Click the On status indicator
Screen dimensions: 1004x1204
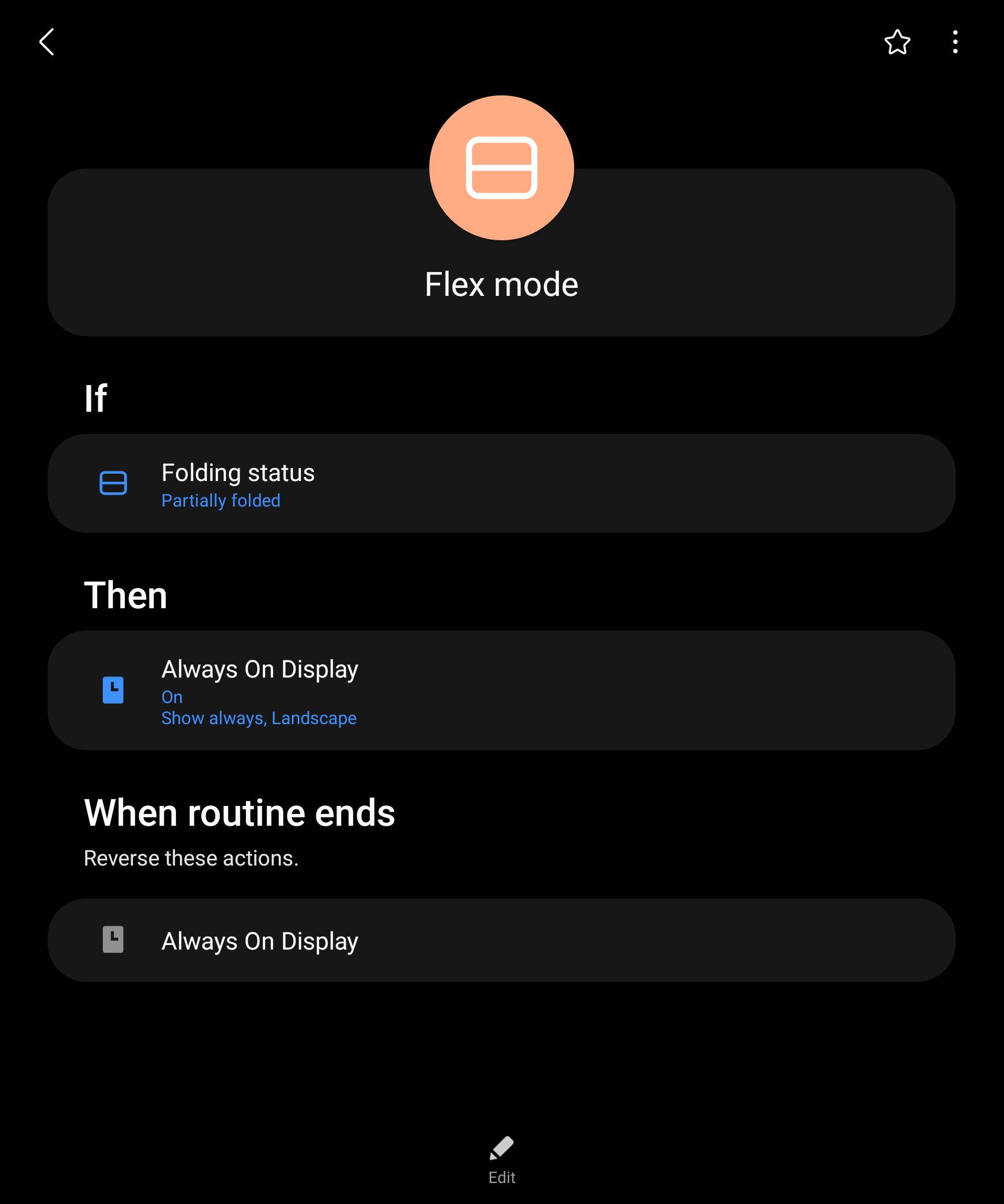click(x=171, y=696)
